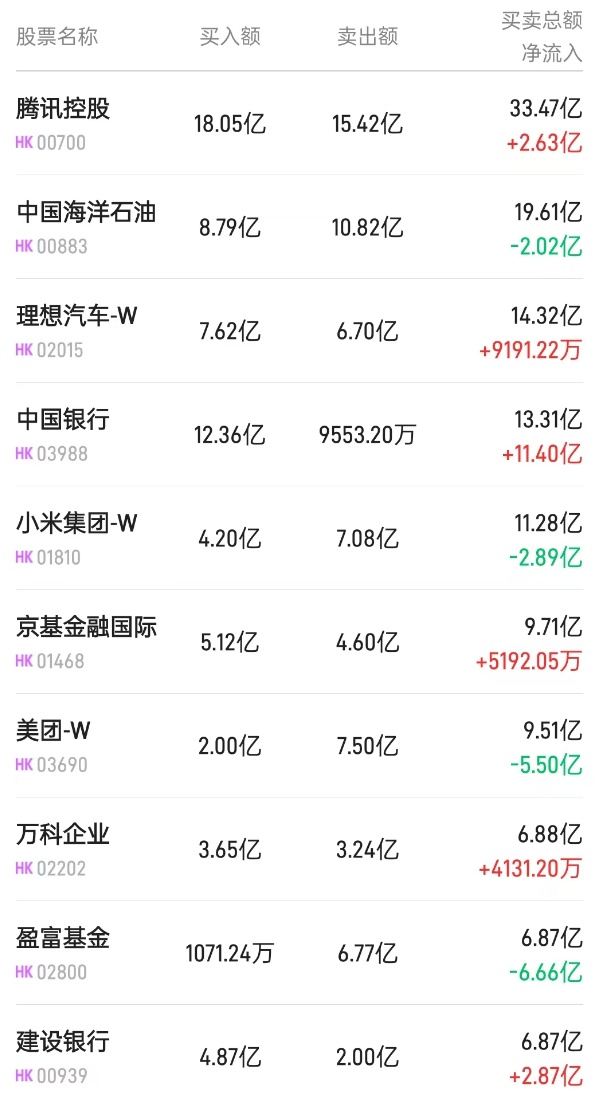View details for 中国海洋石油
This screenshot has width=609, height=1095.
[x=87, y=212]
